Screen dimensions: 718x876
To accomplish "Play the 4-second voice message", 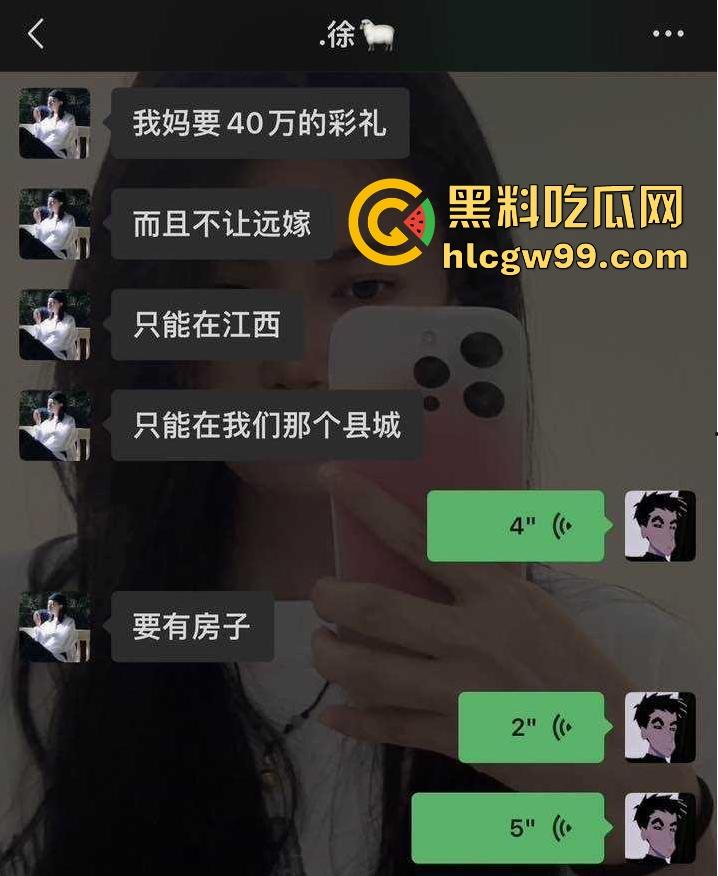I will point(515,526).
